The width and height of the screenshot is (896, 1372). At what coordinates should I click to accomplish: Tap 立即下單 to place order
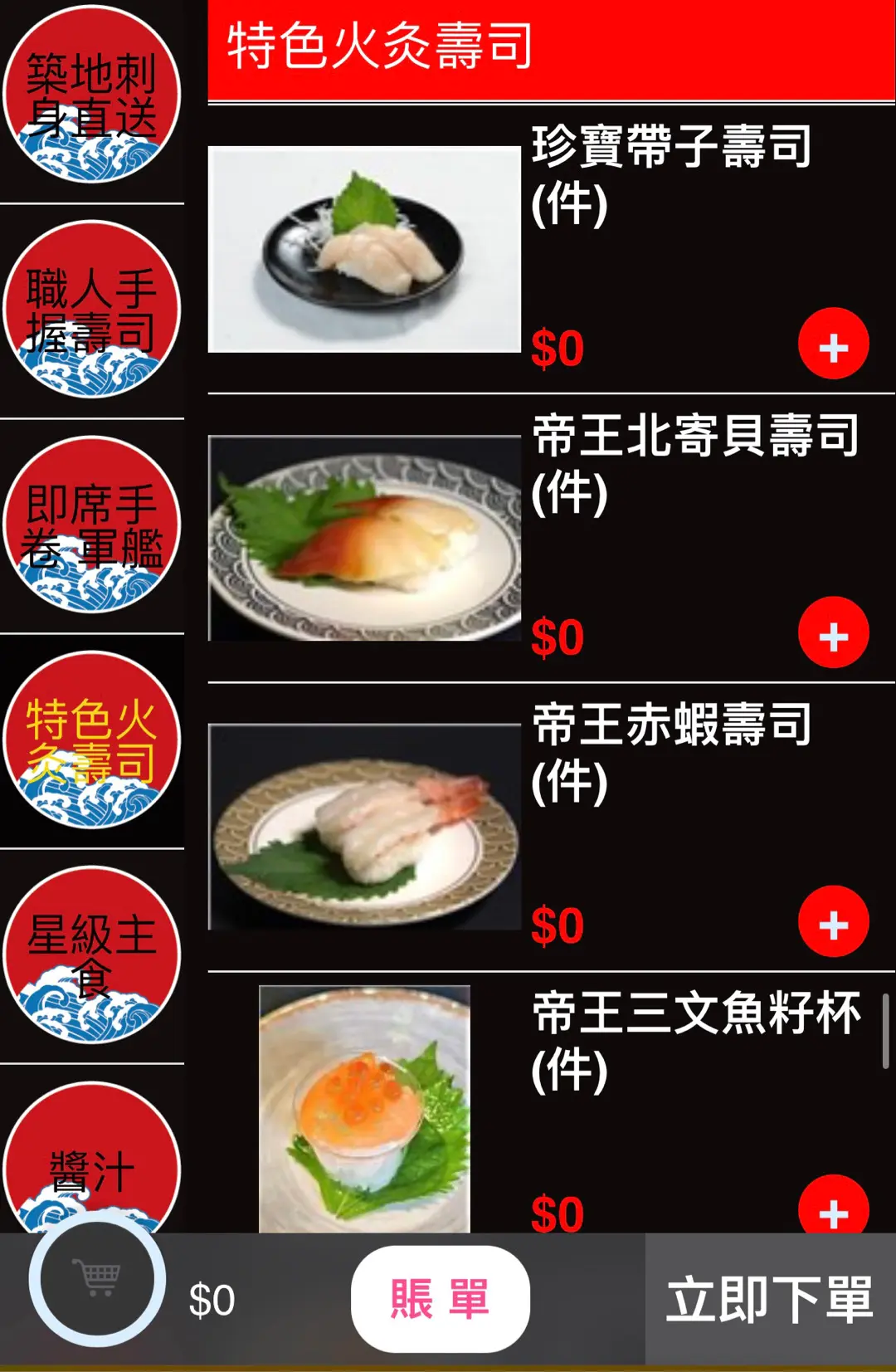coord(770,1299)
